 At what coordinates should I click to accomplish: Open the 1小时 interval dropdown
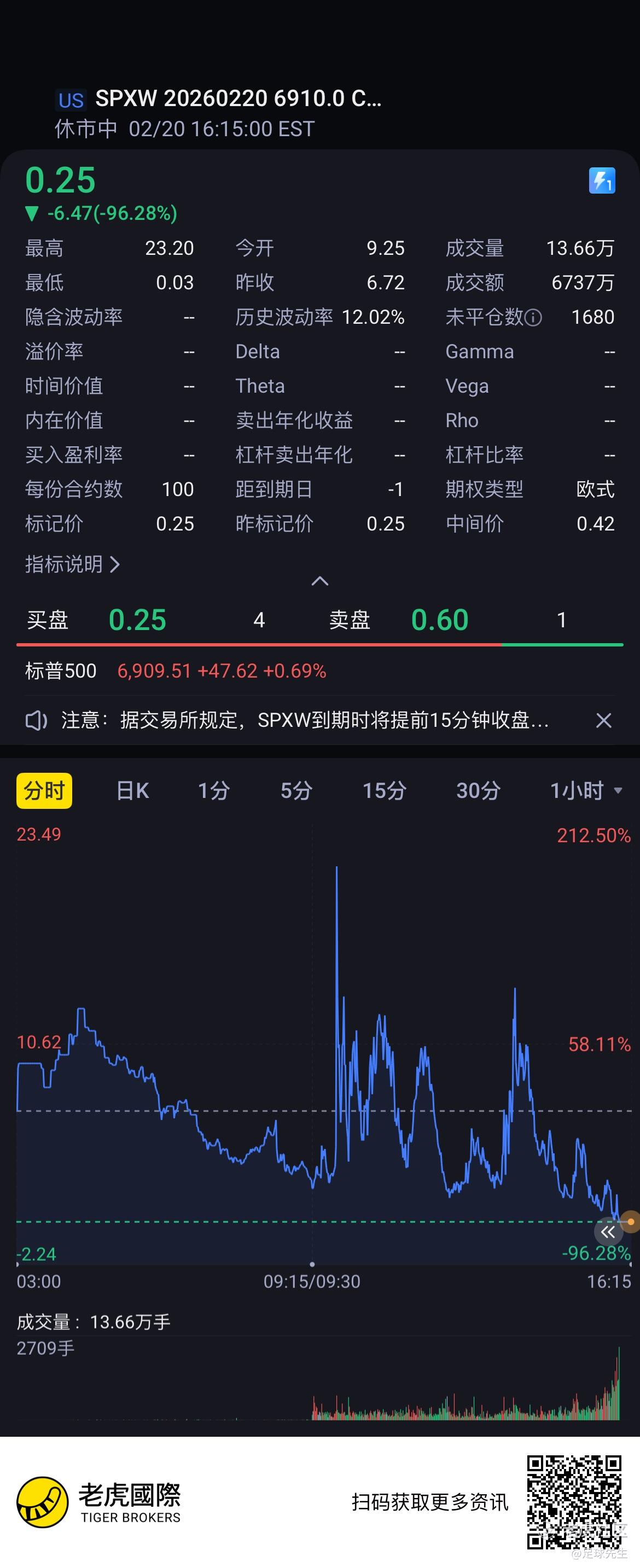[x=585, y=791]
